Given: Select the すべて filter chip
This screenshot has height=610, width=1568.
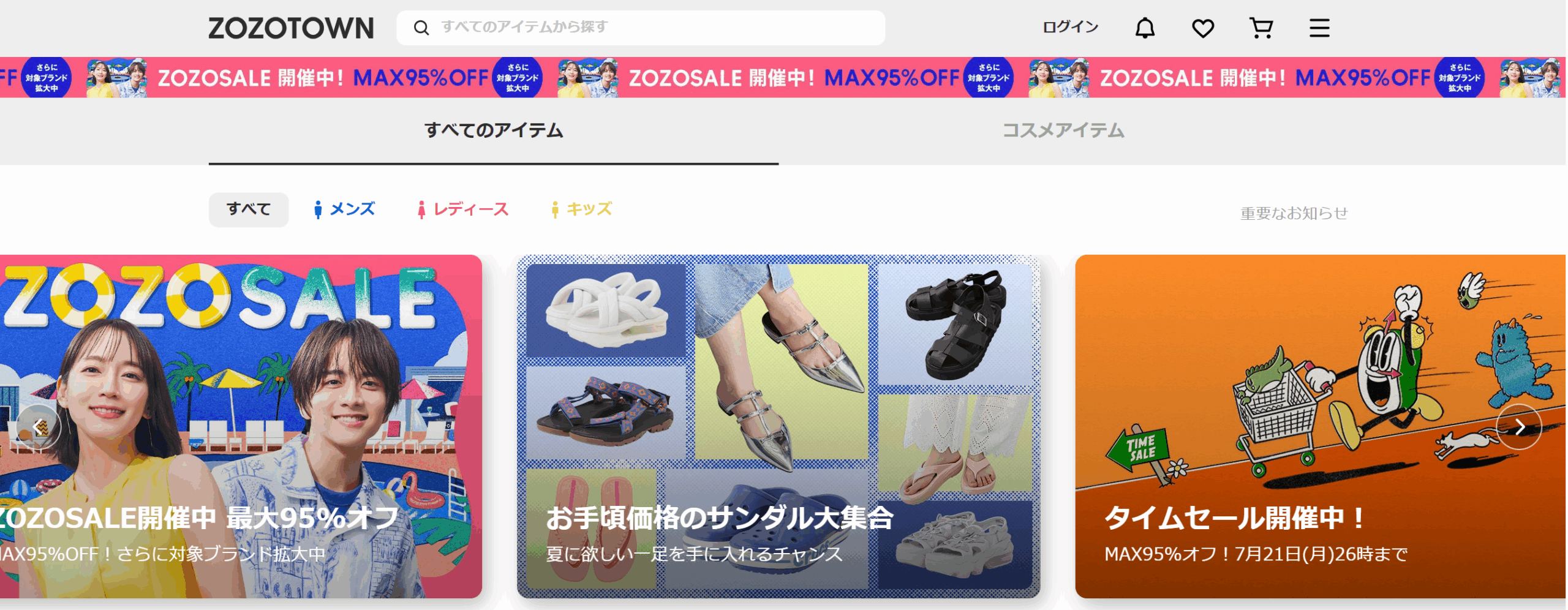Looking at the screenshot, I should pos(248,209).
